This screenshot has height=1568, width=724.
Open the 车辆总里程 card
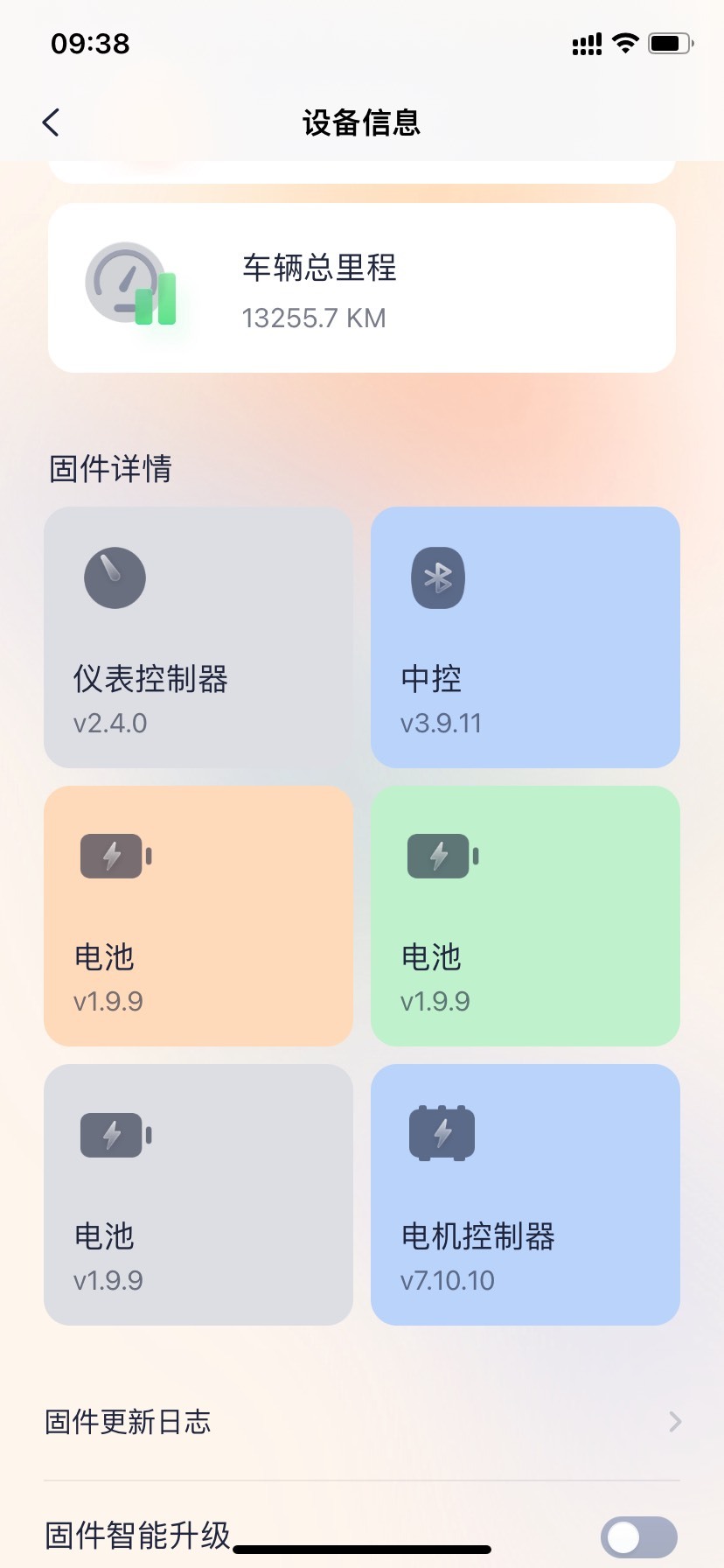362,288
